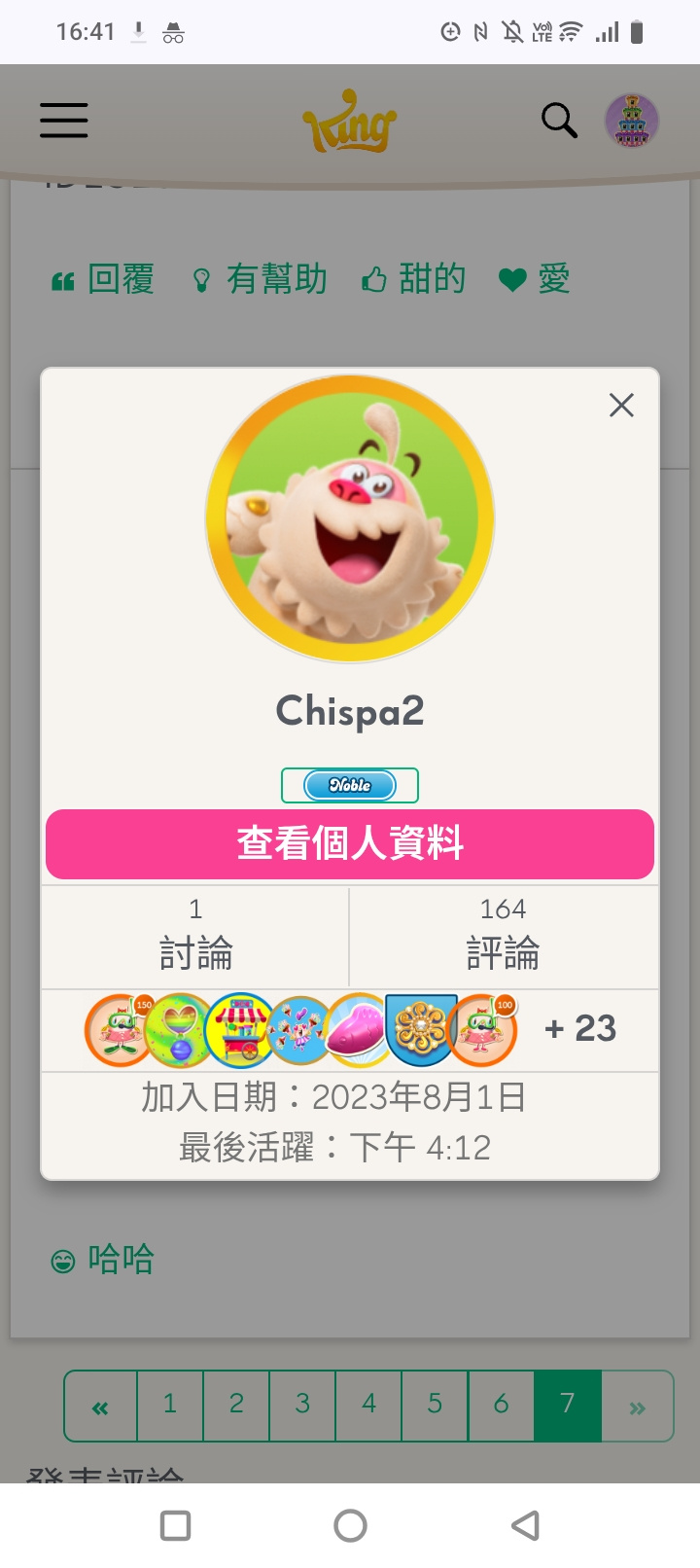React with 甜的 thumbs up
Image resolution: width=700 pixels, height=1568 pixels.
[414, 280]
